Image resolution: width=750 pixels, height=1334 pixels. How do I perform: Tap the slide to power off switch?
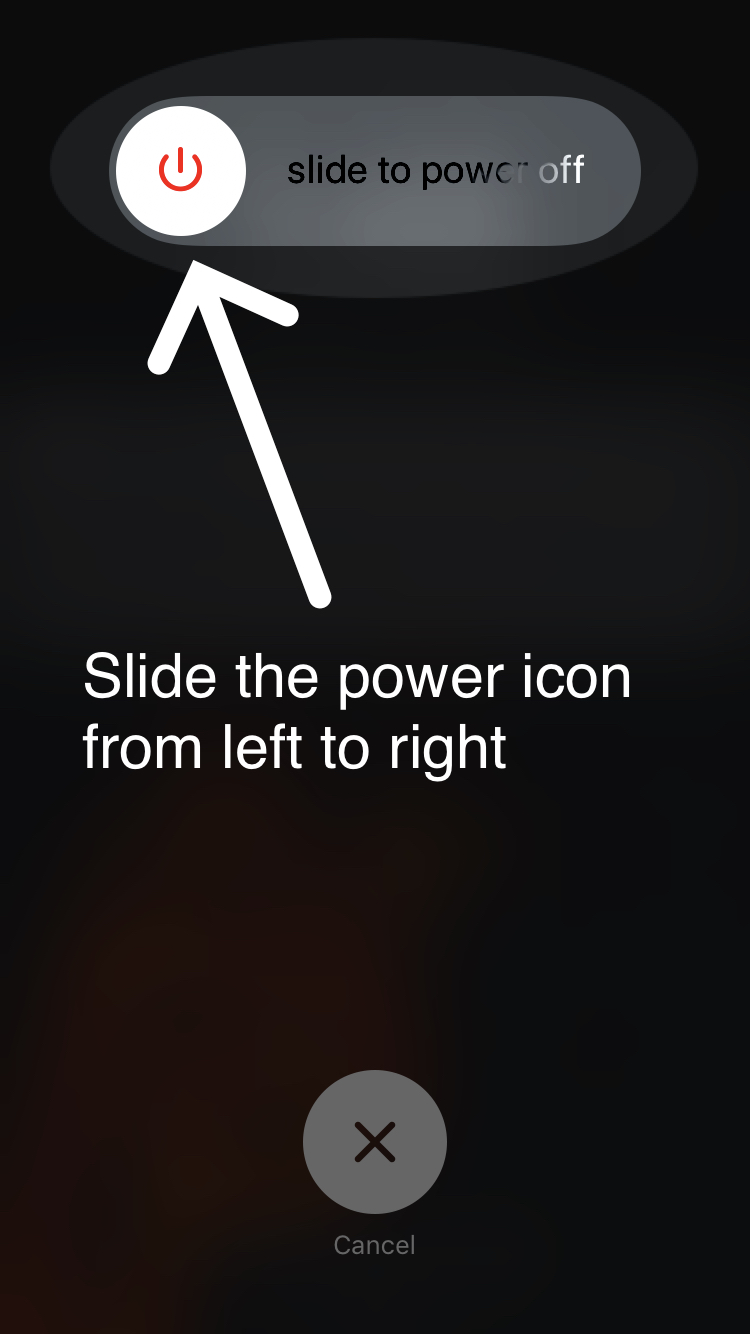(375, 170)
